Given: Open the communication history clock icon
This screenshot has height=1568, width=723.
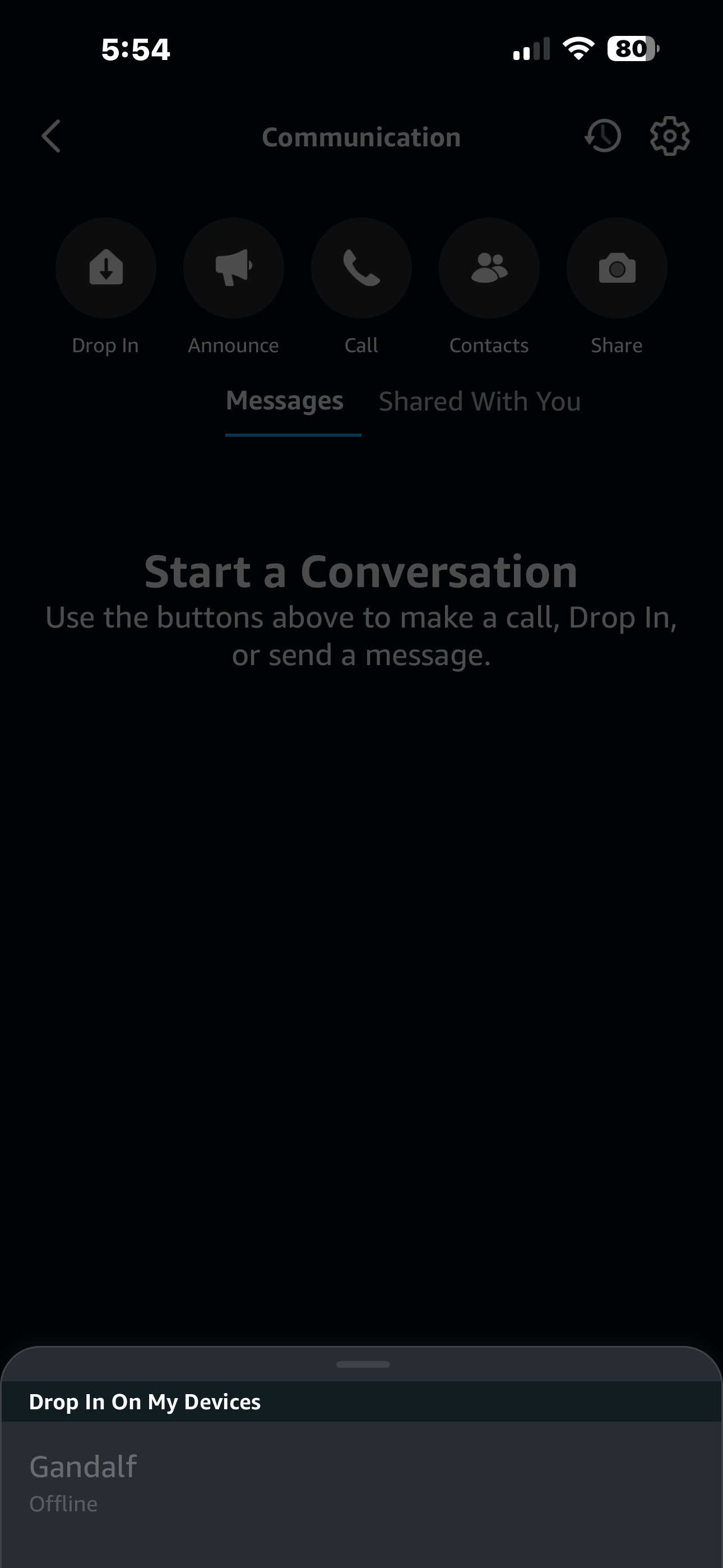Looking at the screenshot, I should point(602,136).
